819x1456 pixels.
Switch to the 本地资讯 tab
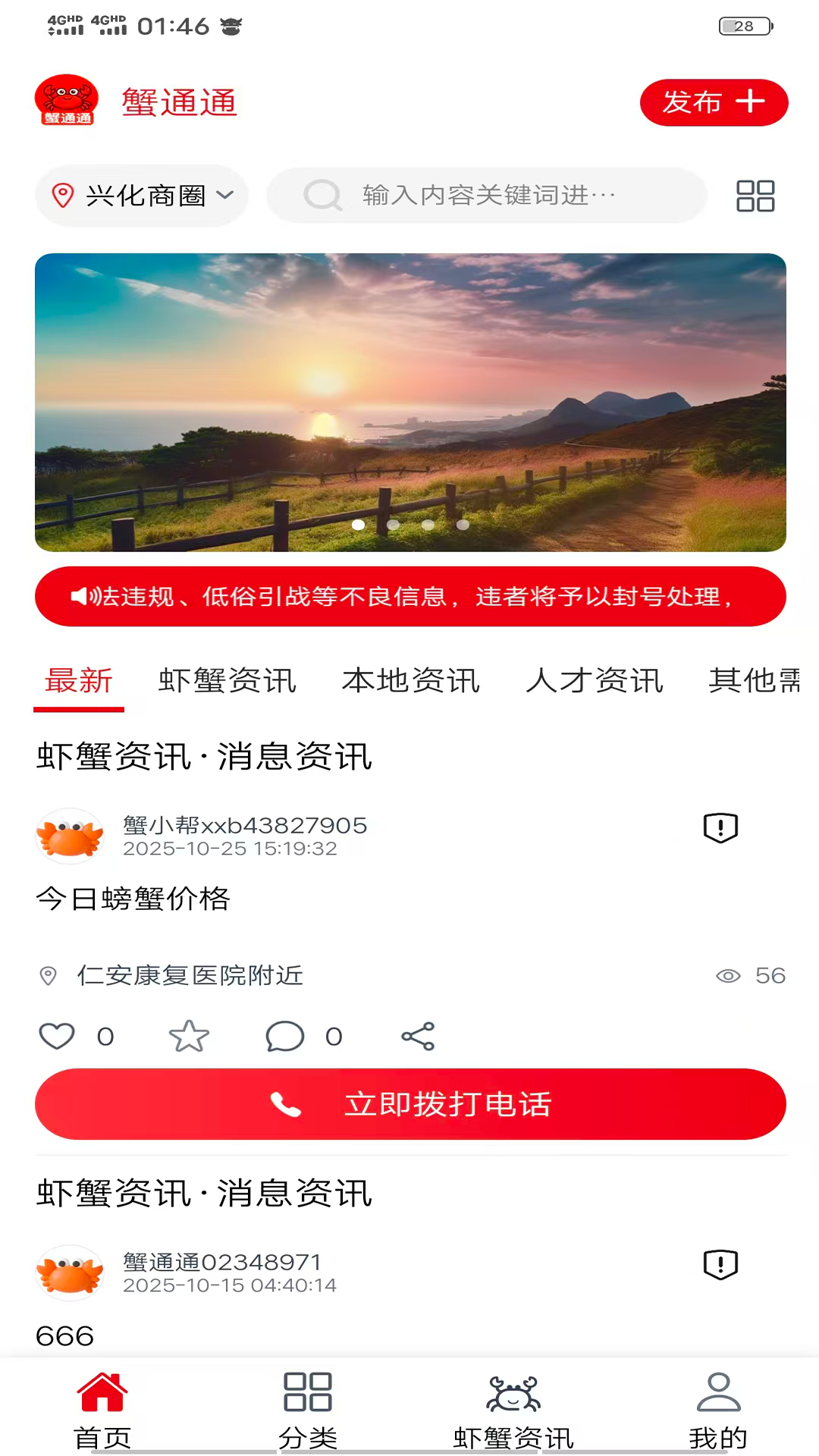click(x=410, y=680)
